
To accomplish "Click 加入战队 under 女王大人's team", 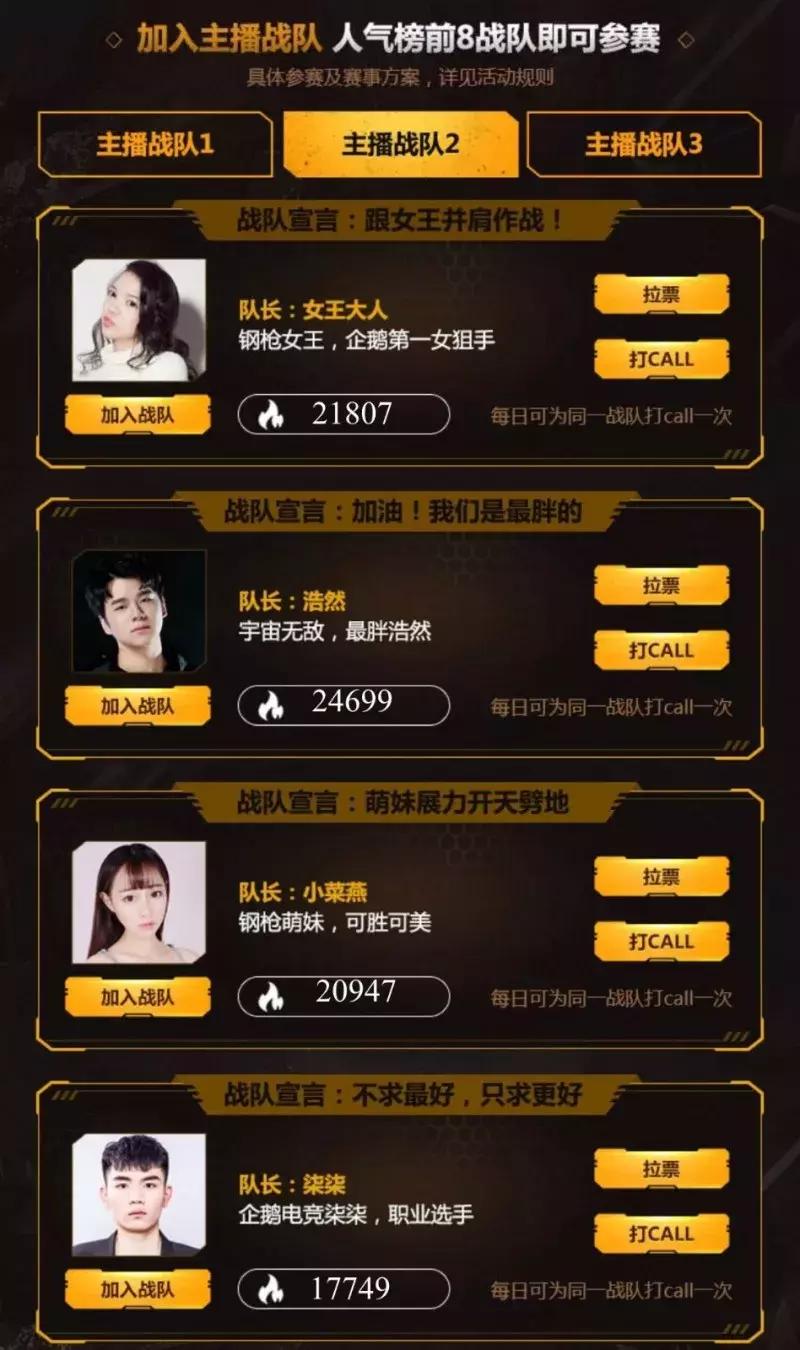I will 138,416.
